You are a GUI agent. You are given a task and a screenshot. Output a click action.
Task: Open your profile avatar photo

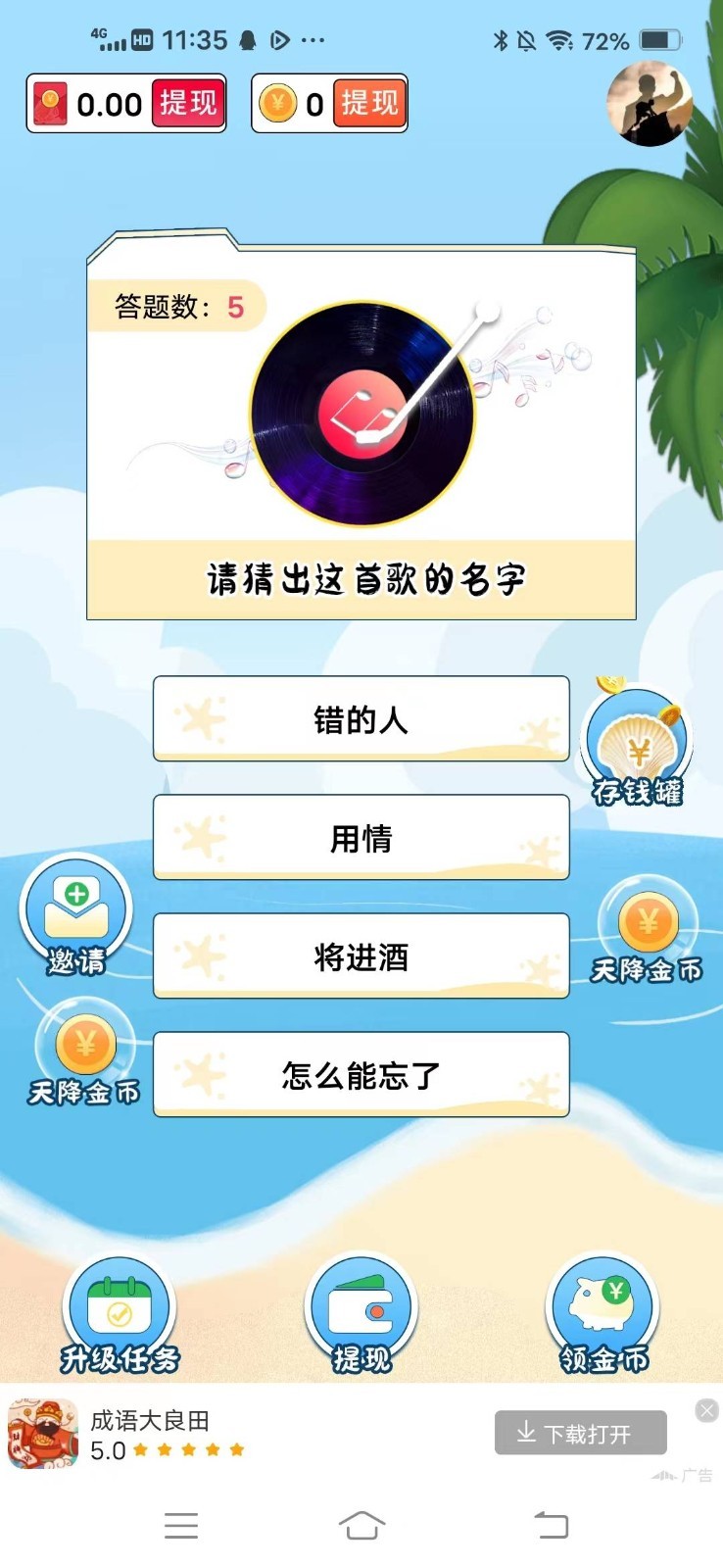pos(649,105)
